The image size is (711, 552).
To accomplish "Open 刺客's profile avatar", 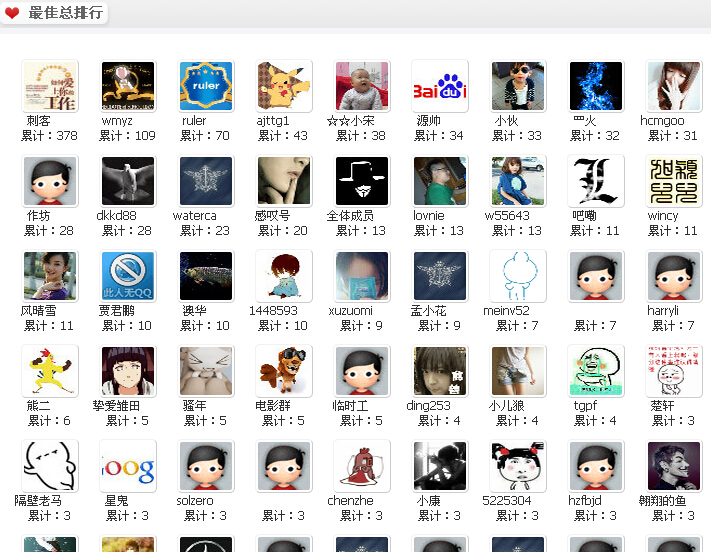I will click(x=50, y=86).
